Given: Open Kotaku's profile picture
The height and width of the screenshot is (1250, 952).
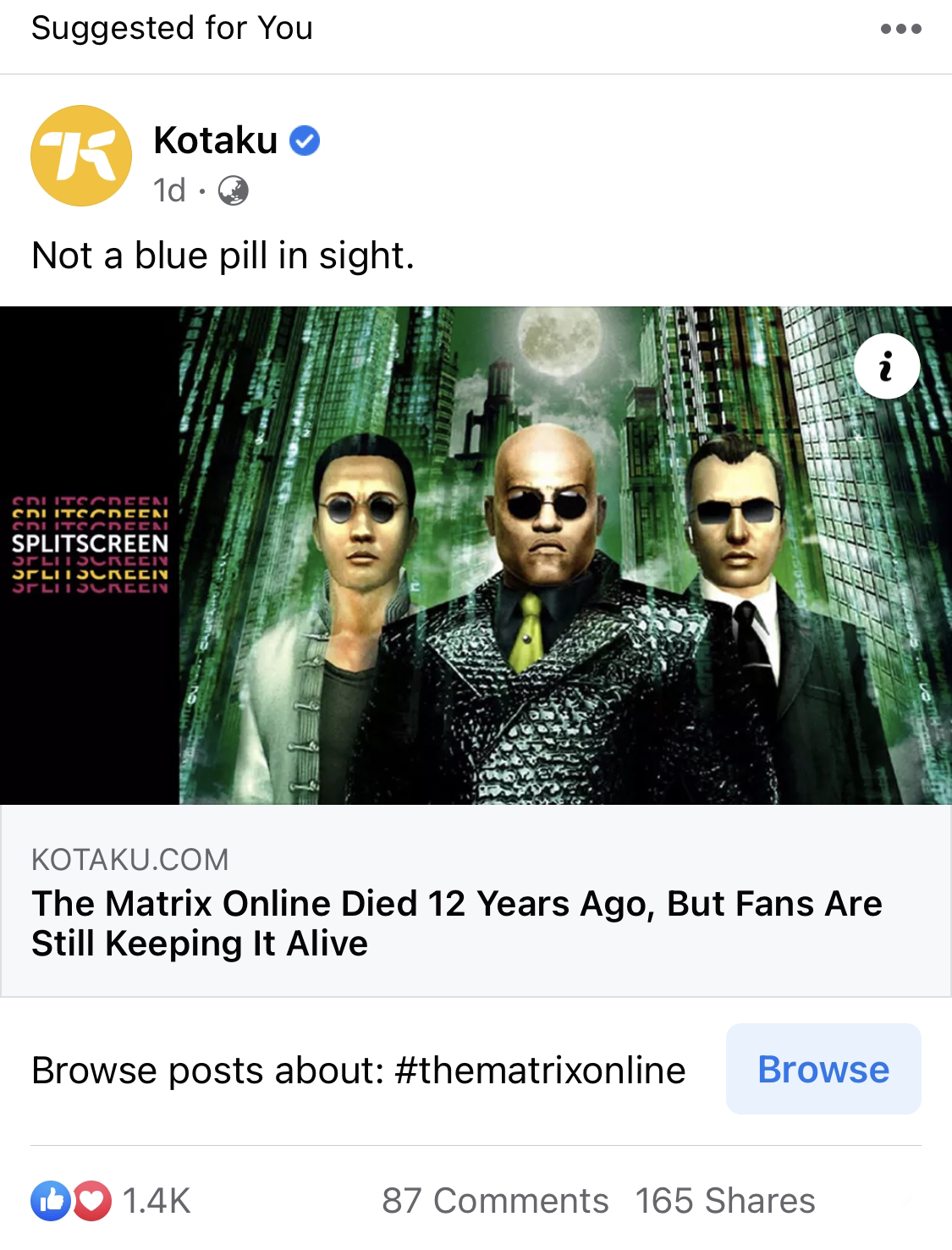Looking at the screenshot, I should (81, 156).
